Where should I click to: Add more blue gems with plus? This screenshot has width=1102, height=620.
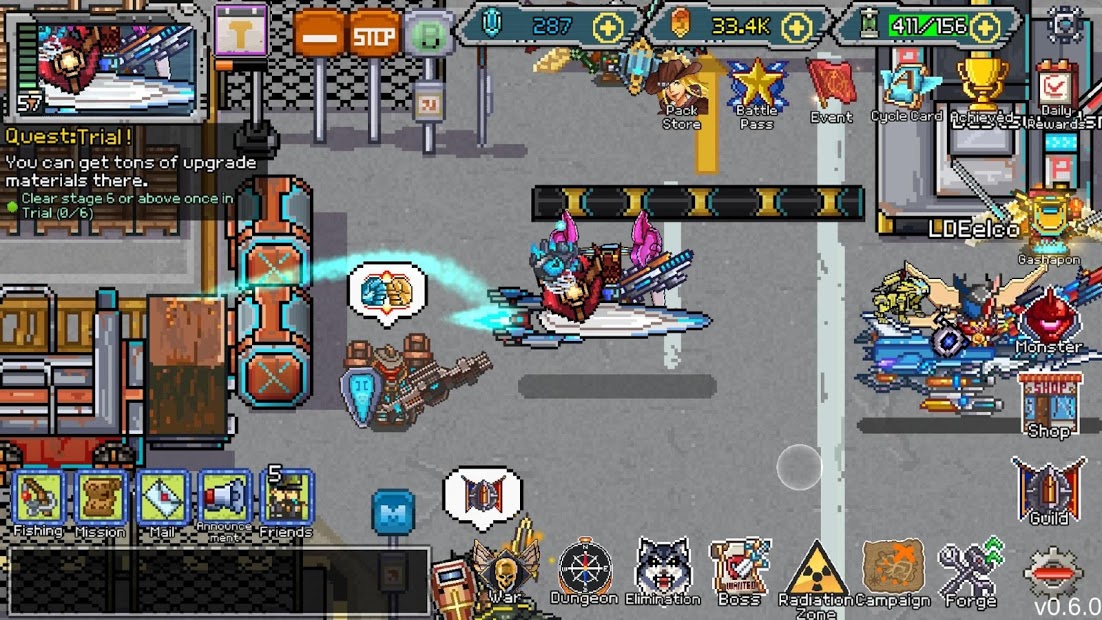(x=607, y=27)
